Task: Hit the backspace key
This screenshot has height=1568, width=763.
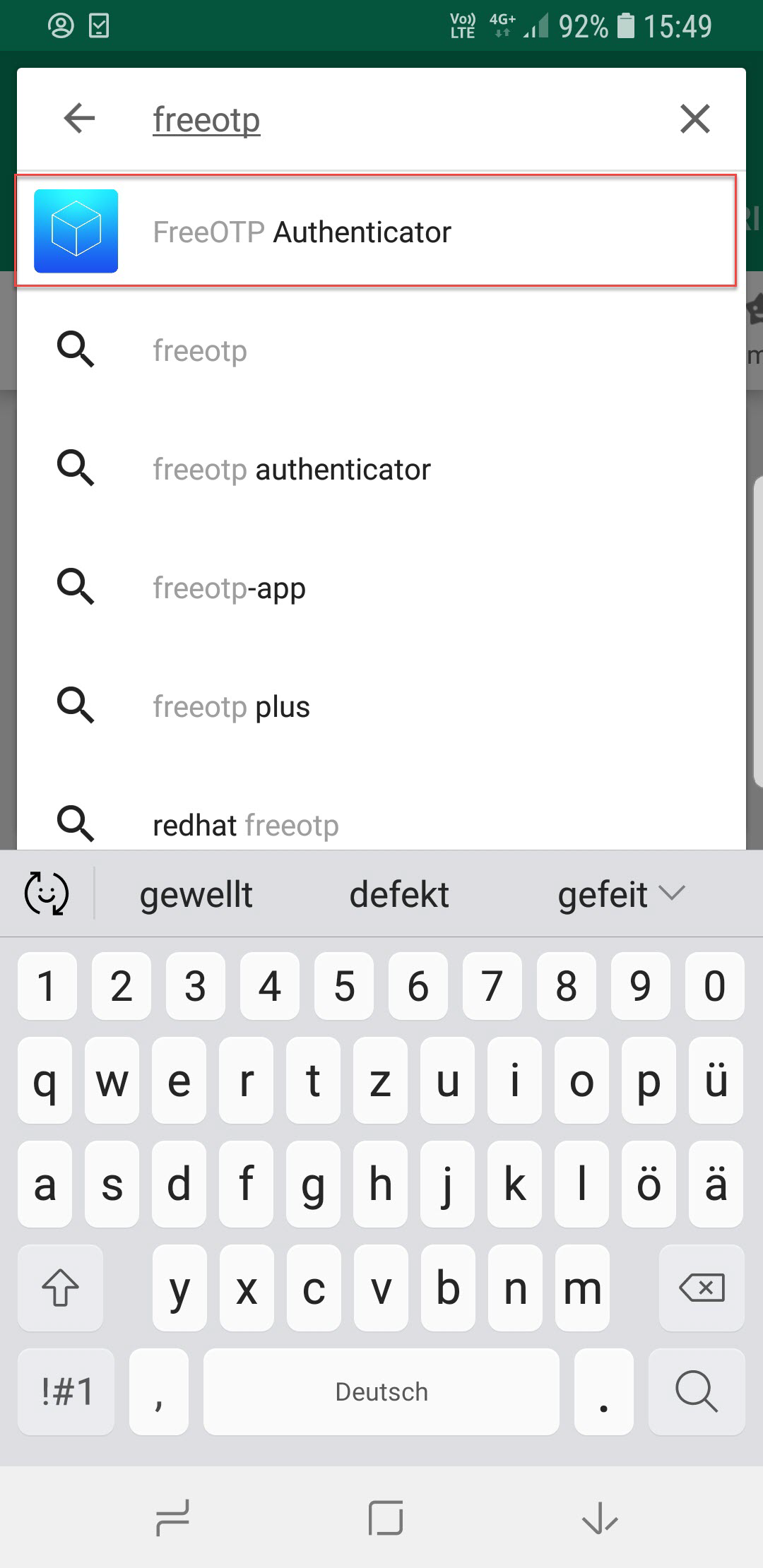Action: pyautogui.click(x=701, y=1288)
